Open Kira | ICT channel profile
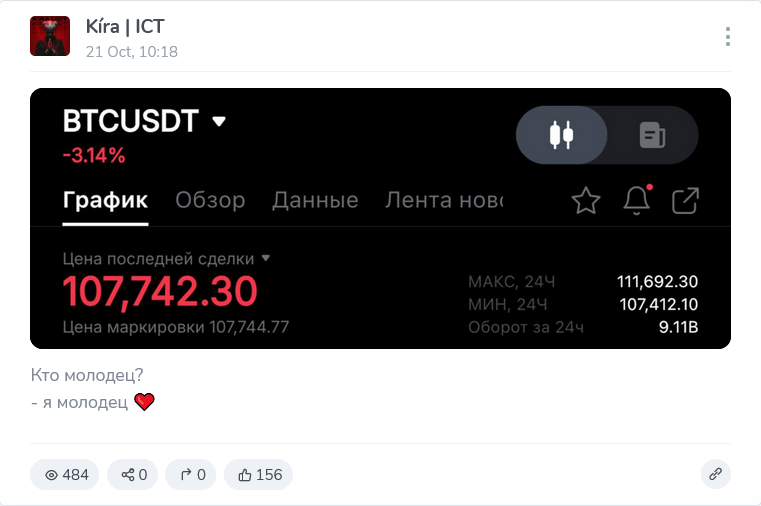 click(125, 27)
